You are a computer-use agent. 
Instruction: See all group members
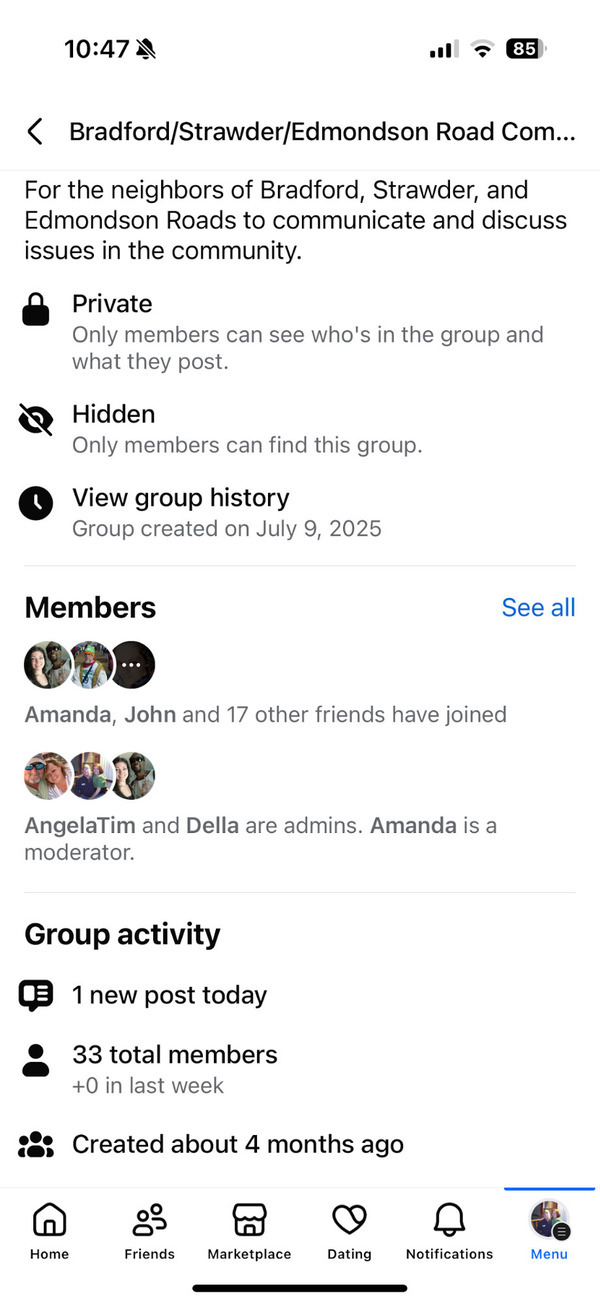click(538, 608)
